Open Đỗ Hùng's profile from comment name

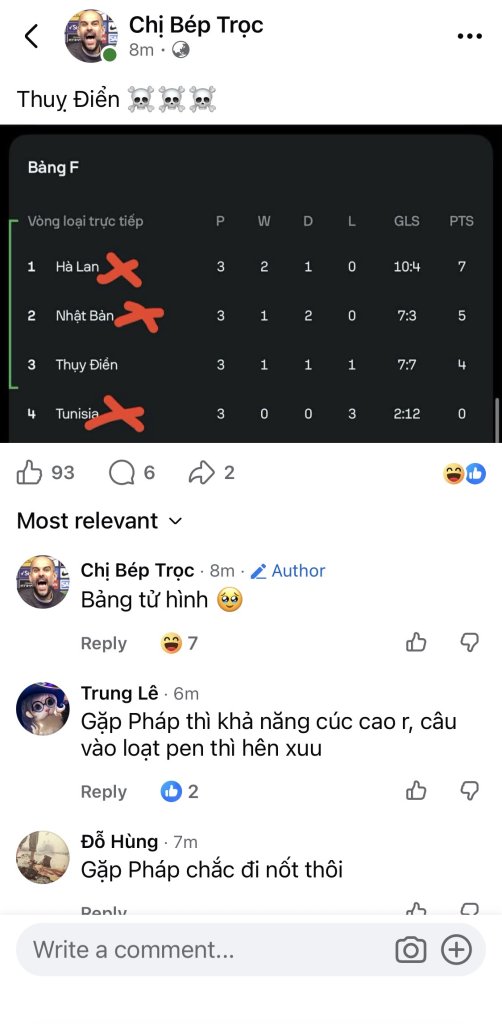(x=119, y=841)
